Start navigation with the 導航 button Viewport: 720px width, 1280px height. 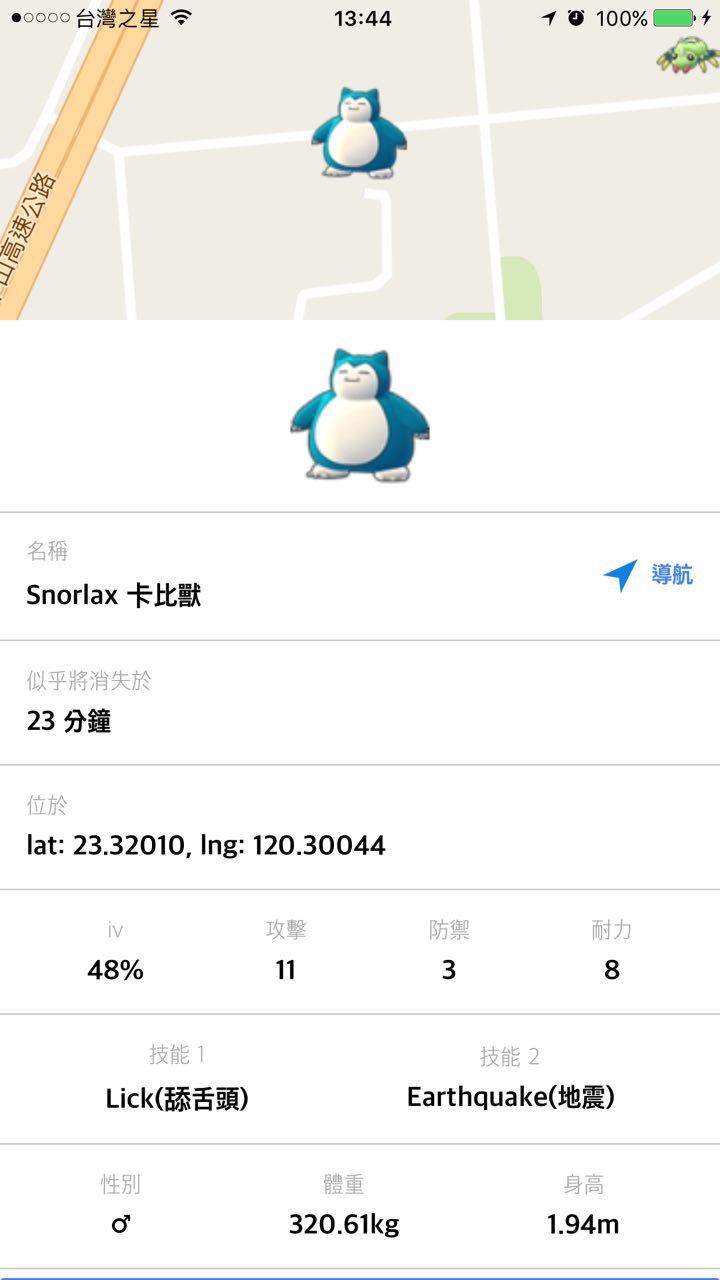[x=648, y=575]
